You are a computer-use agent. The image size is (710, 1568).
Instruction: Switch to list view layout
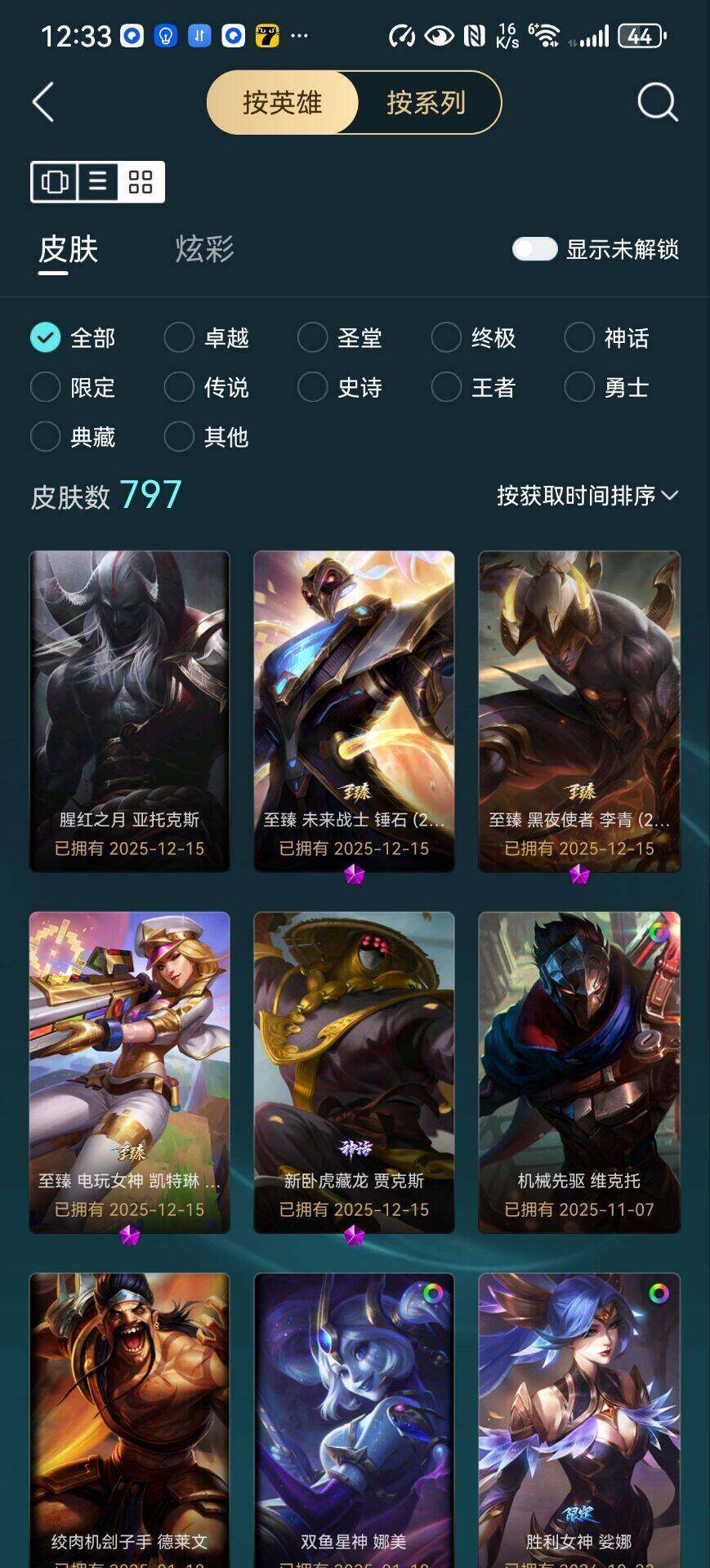click(98, 181)
